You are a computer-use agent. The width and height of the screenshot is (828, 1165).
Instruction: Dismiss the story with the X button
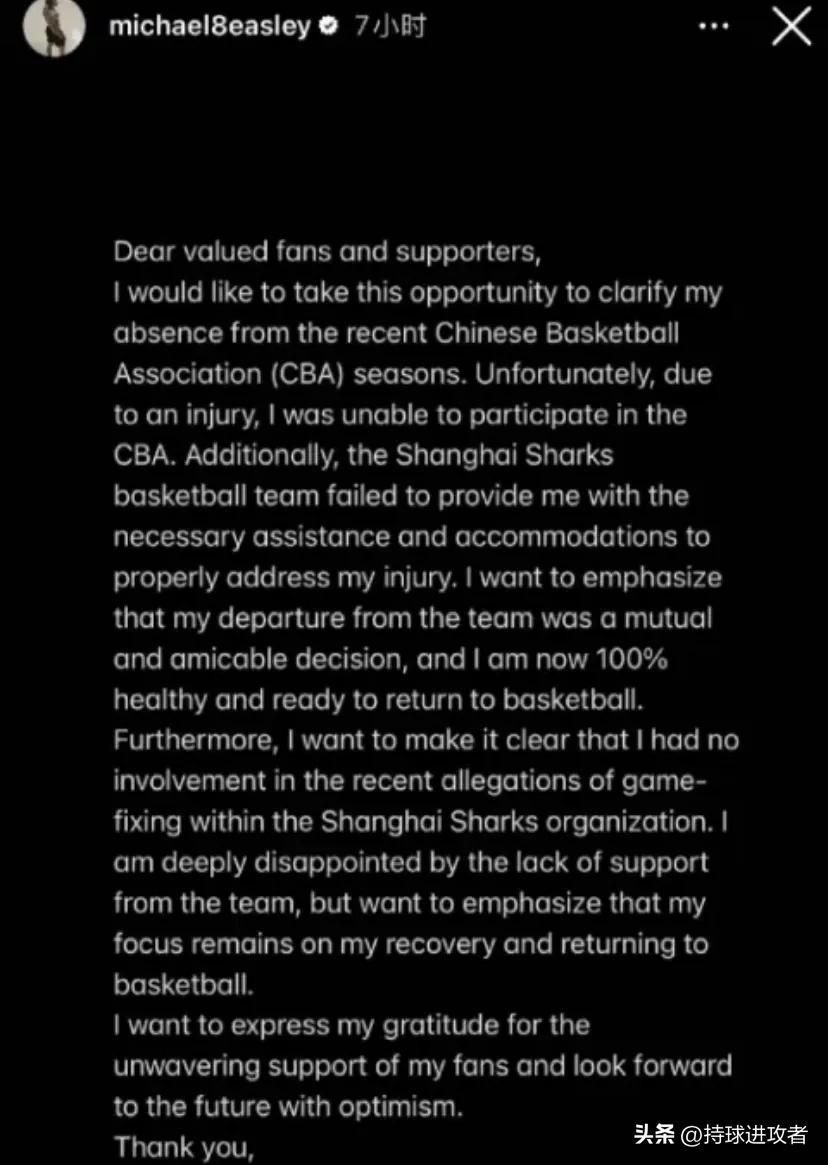[791, 28]
